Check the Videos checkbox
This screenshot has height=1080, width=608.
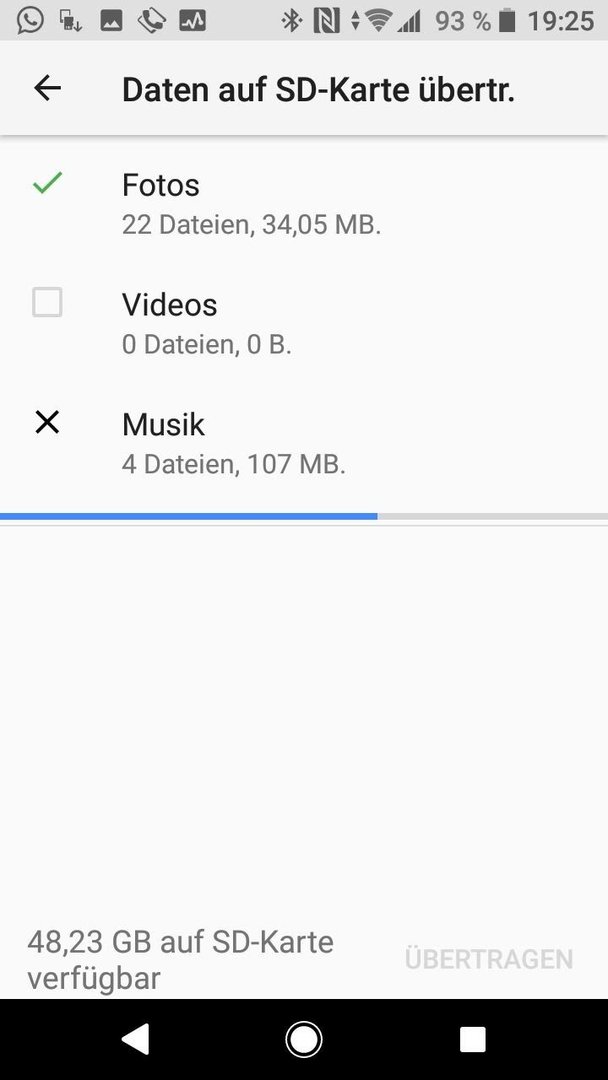(48, 302)
